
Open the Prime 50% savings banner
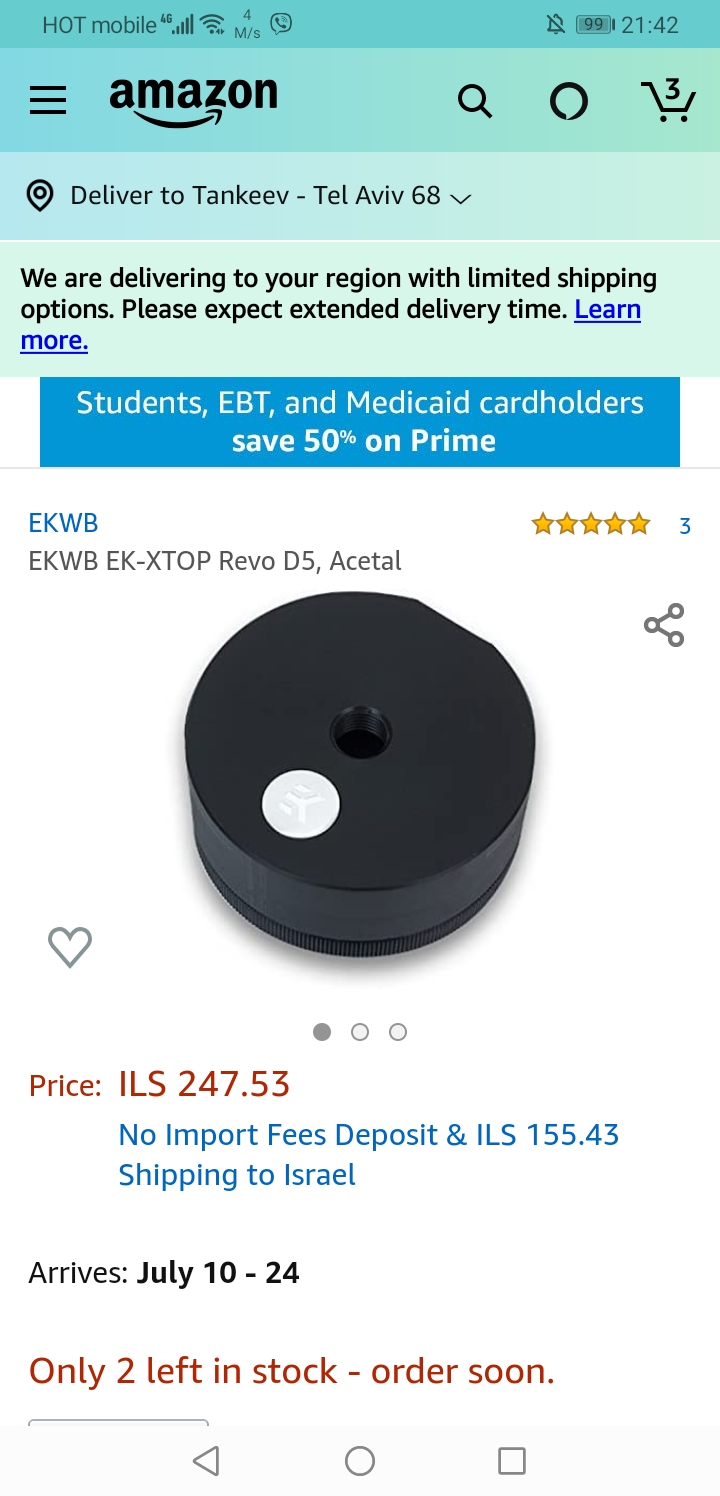click(360, 422)
